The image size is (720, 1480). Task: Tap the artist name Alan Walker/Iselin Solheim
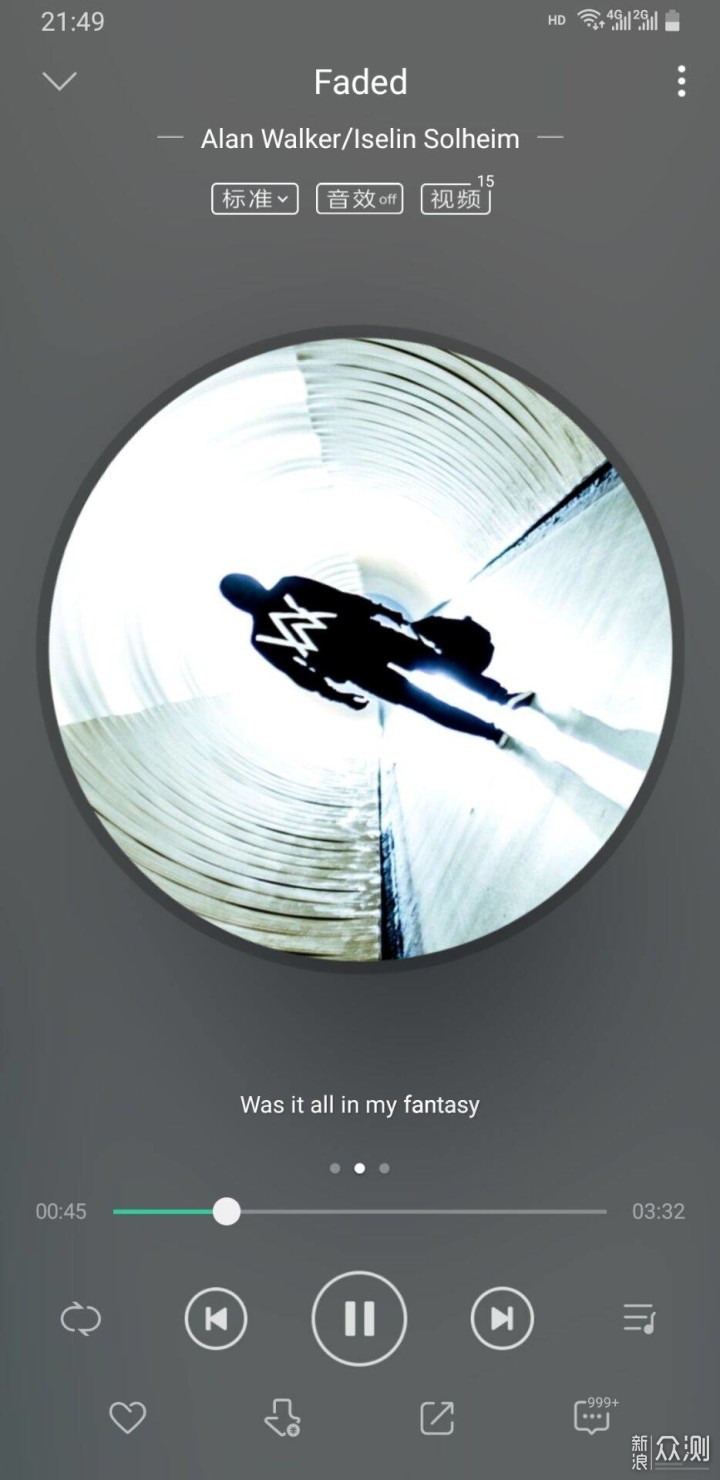click(x=360, y=139)
